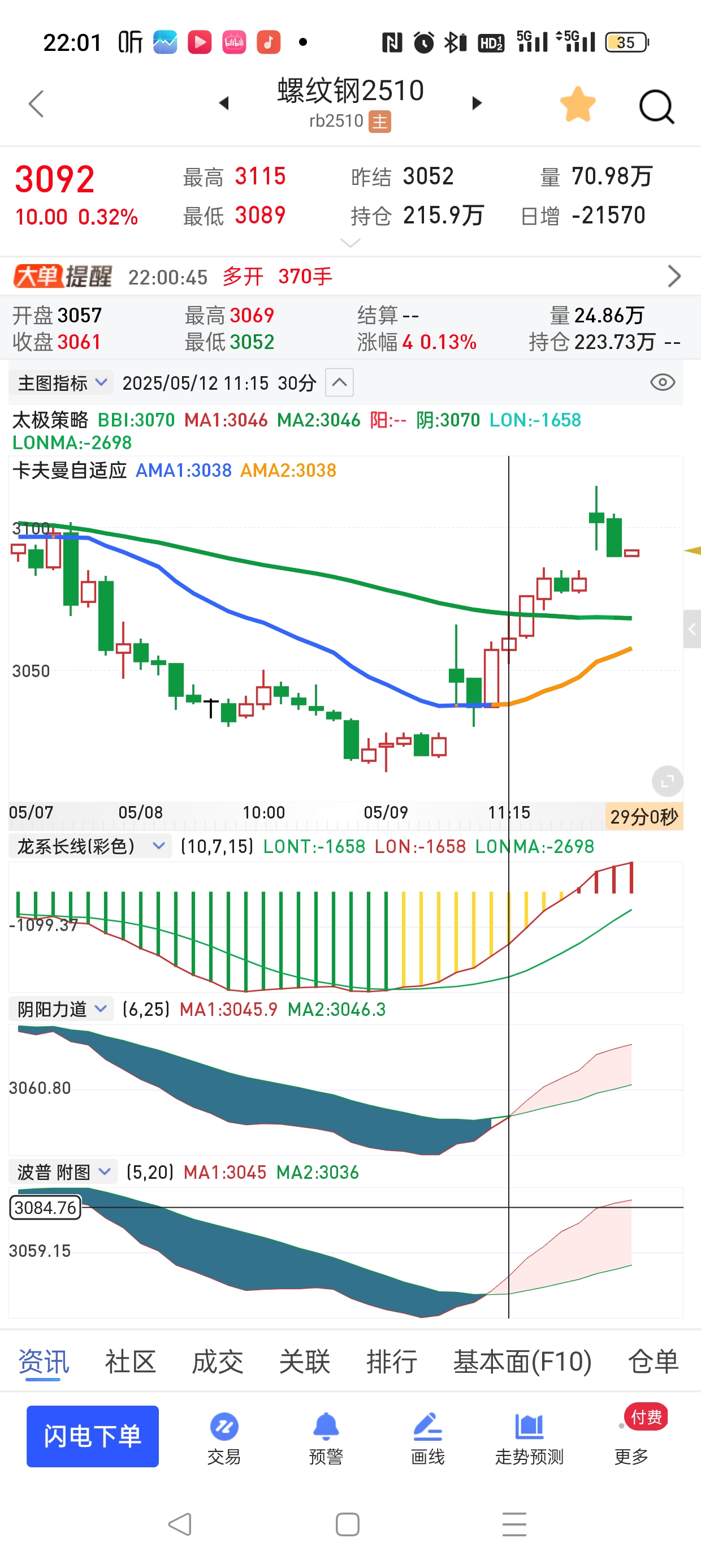Open the 基本面(F10) tab
Viewport: 701px width, 1568px height.
pyautogui.click(x=522, y=1362)
